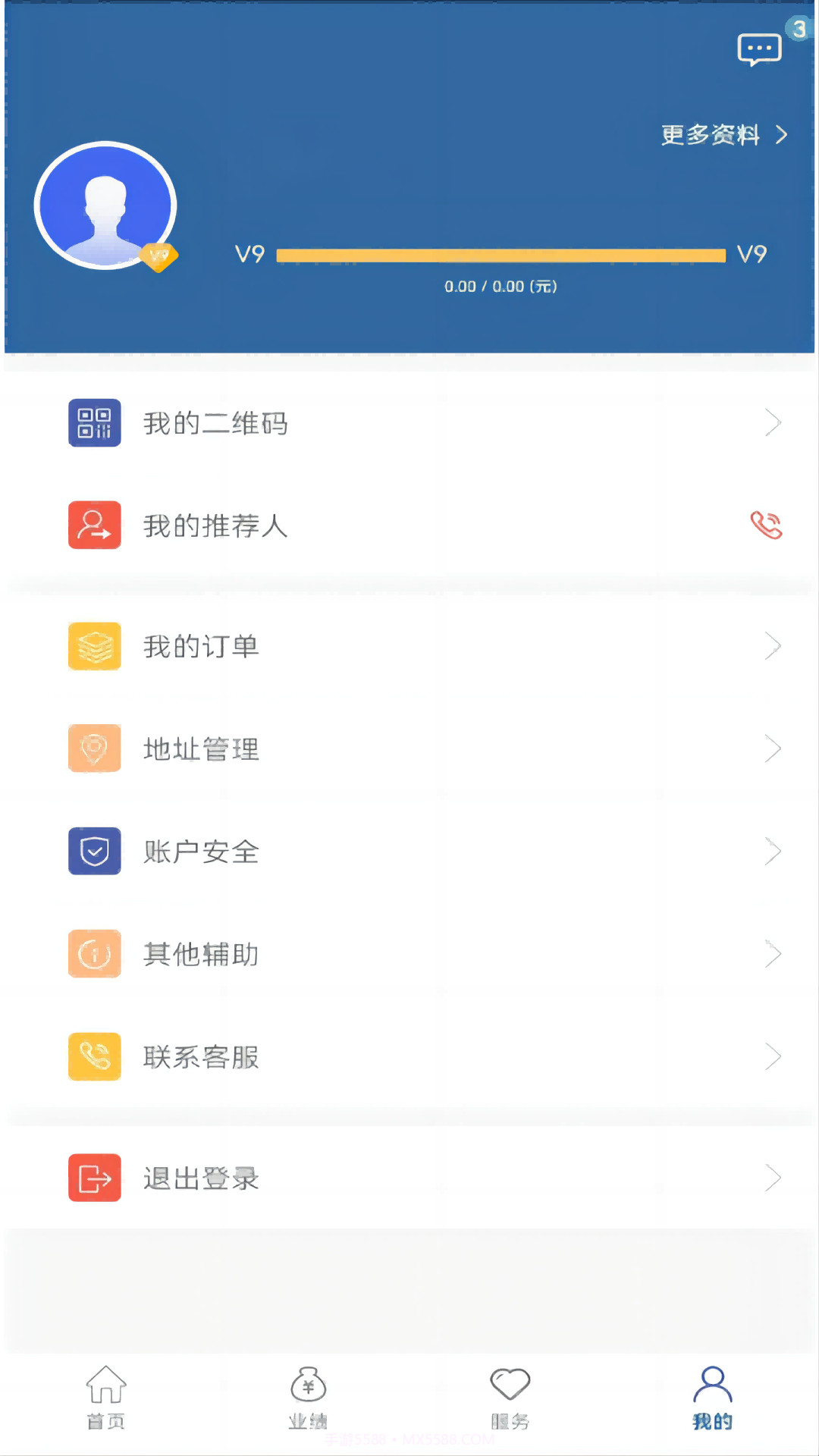Screen dimensions: 819x1456
Task: Tap the red phone icon on 我的推荐人 row
Action: [765, 526]
